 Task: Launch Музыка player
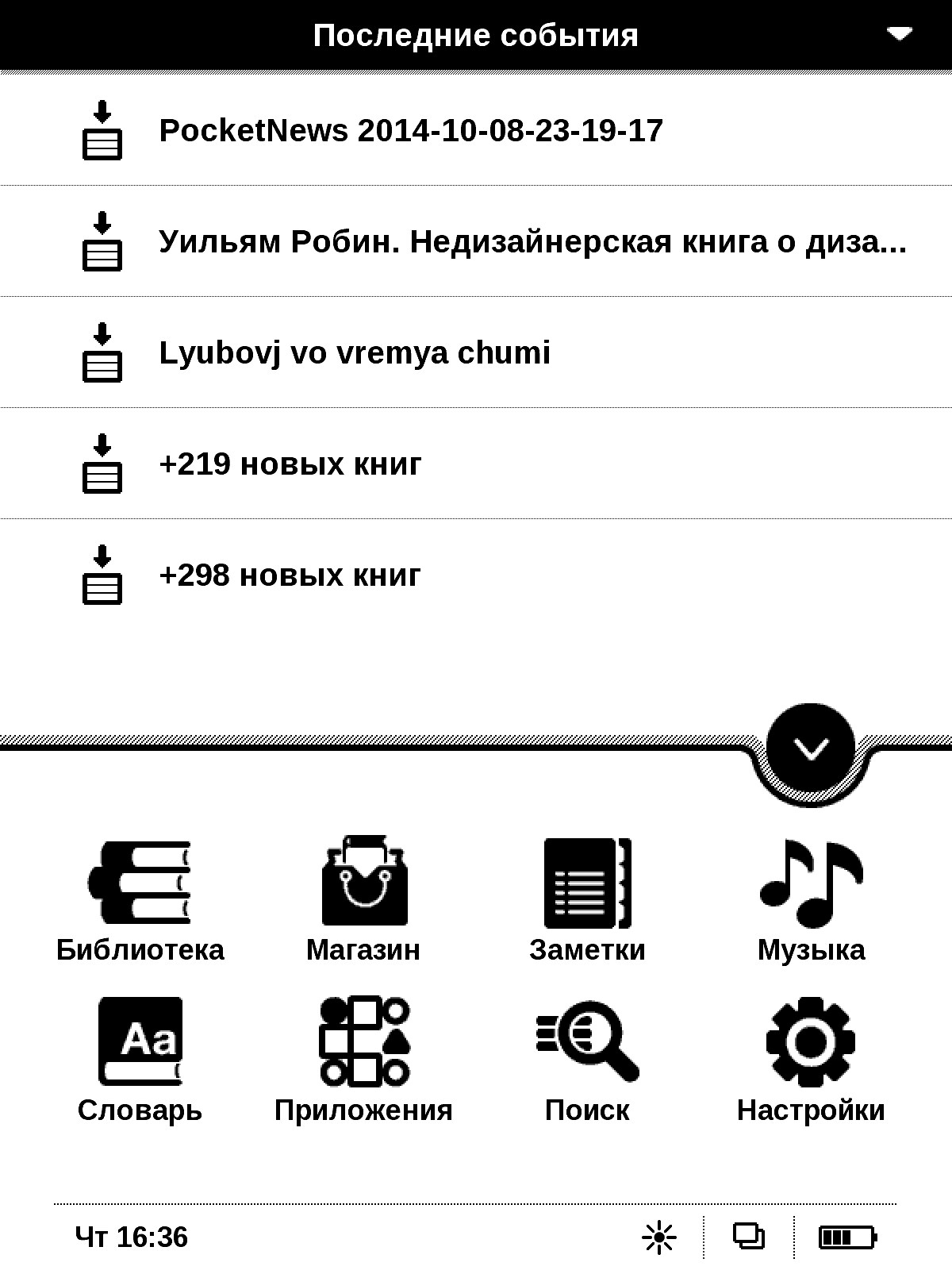coord(810,900)
